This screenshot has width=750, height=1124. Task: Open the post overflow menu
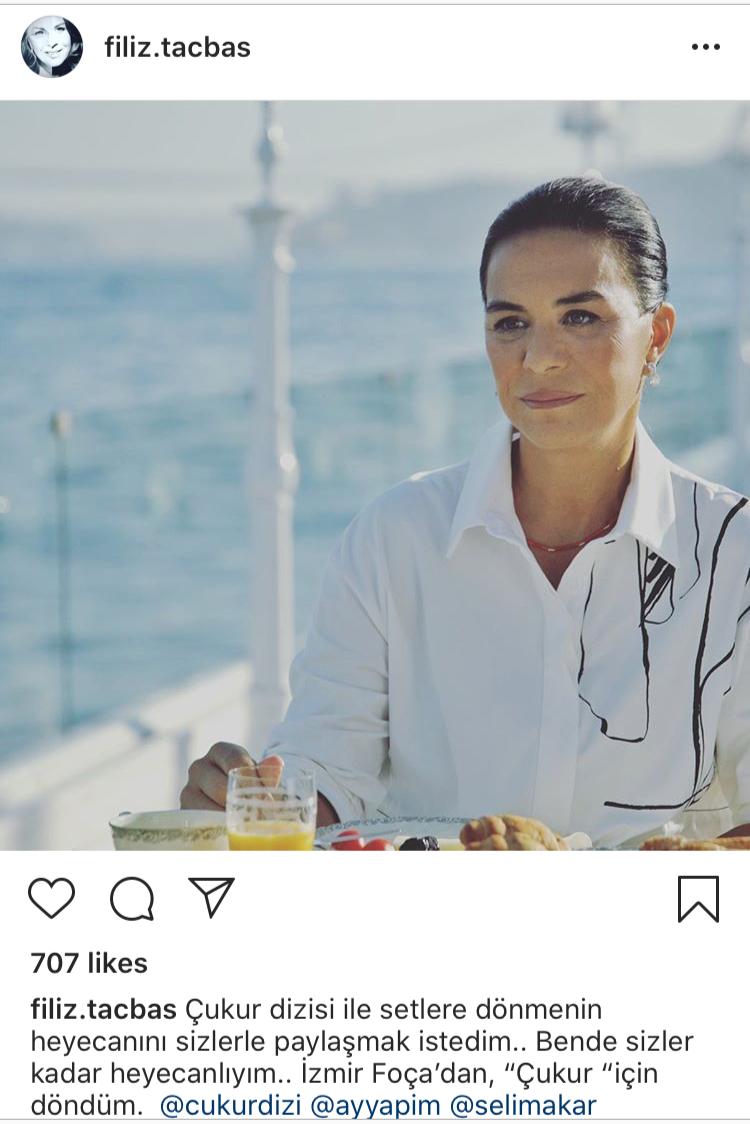705,47
